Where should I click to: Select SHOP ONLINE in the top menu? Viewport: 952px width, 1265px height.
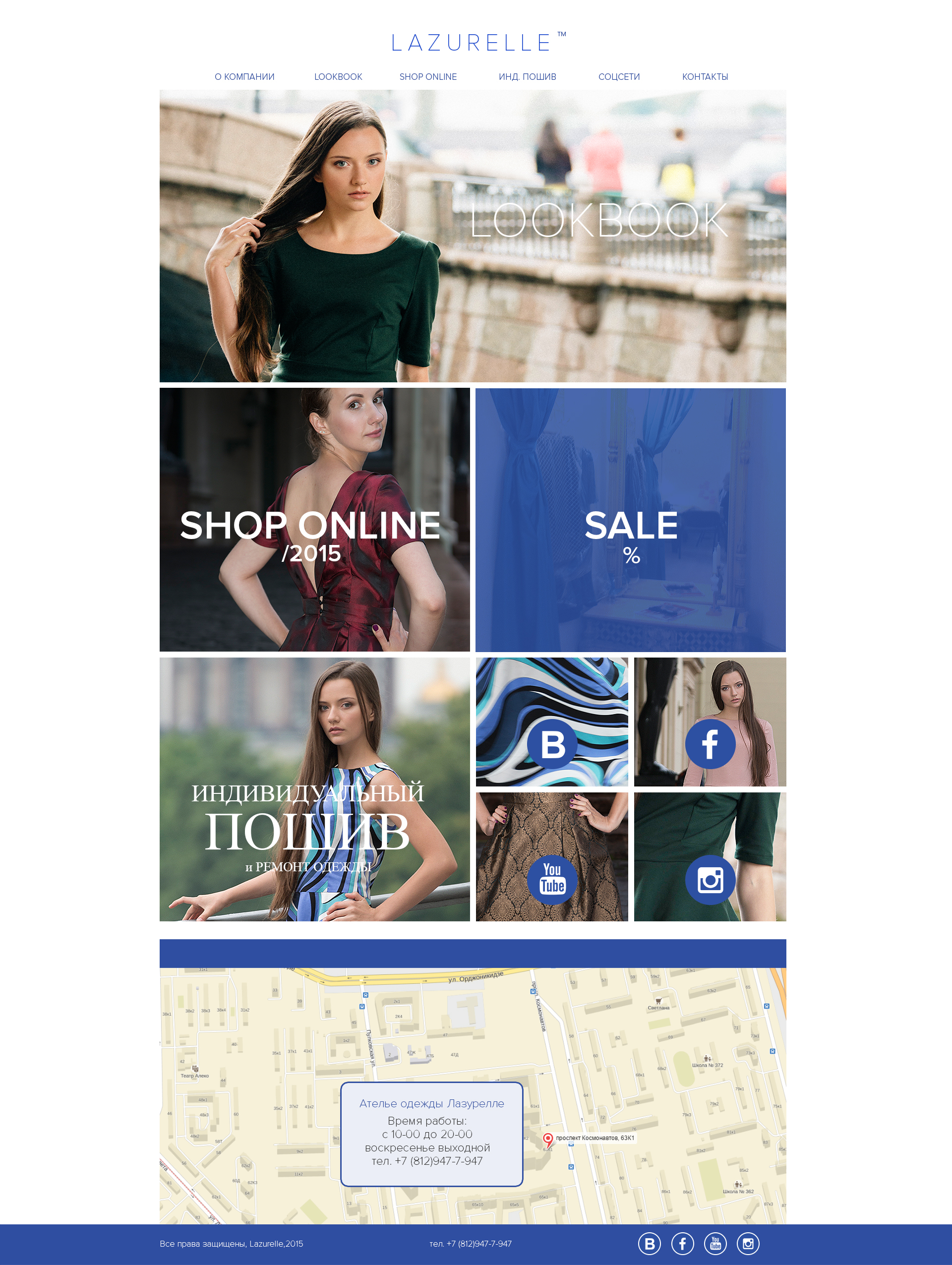(x=428, y=77)
